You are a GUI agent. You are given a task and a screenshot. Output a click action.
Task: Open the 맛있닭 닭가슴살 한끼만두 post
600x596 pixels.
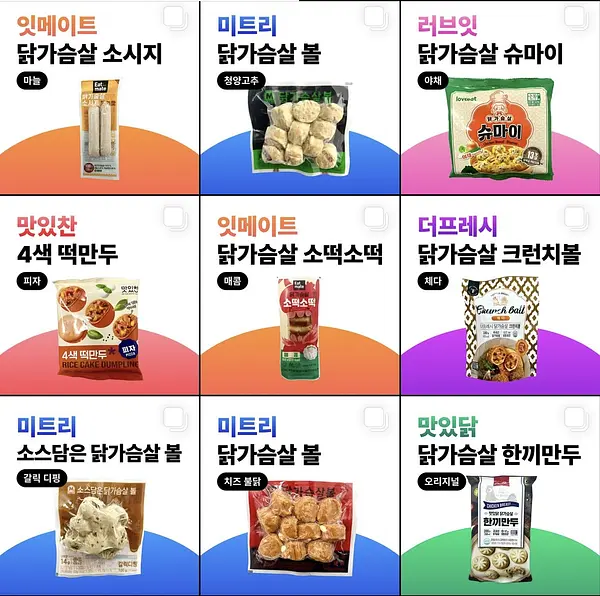pyautogui.click(x=501, y=496)
